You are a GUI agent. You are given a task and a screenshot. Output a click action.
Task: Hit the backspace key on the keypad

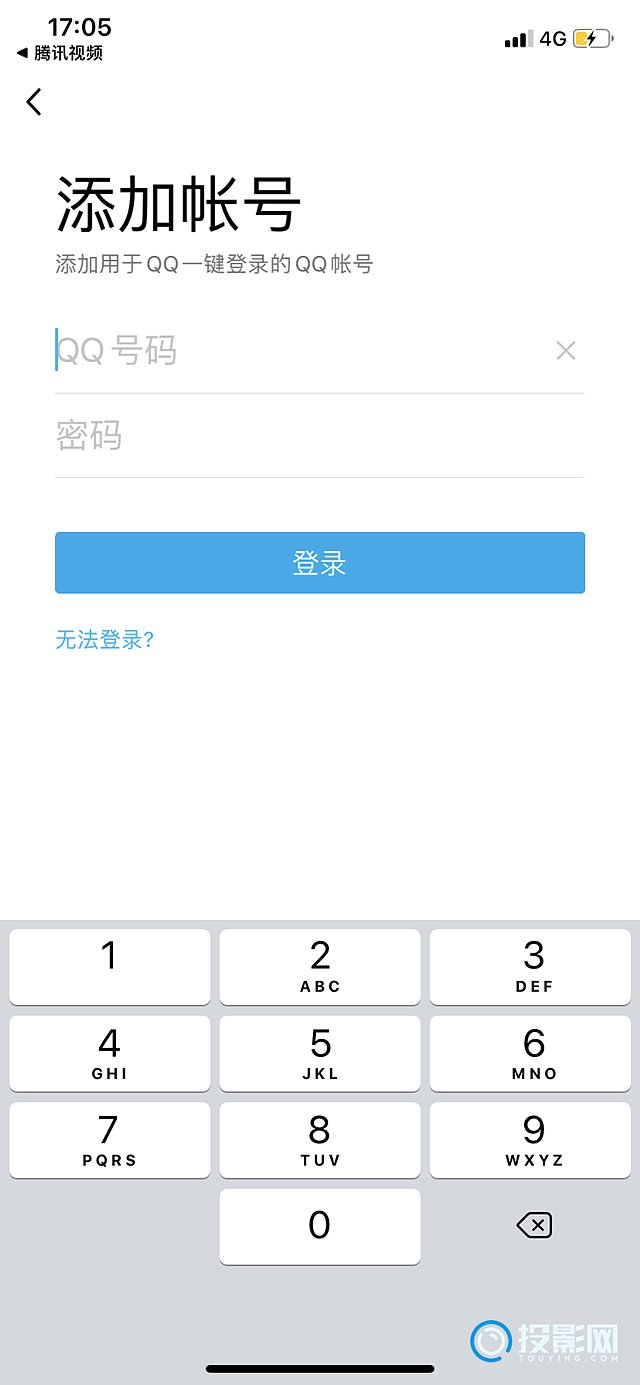pos(534,1225)
